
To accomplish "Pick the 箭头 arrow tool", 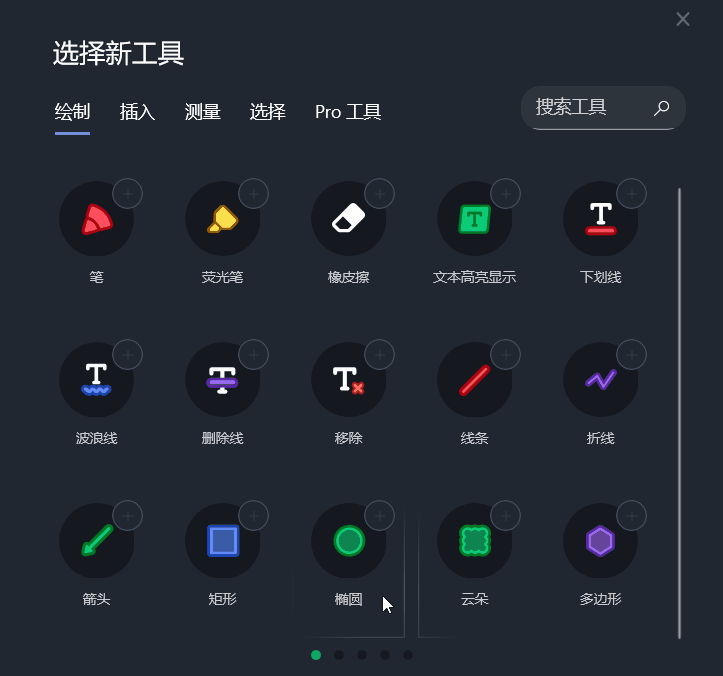I will click(97, 541).
